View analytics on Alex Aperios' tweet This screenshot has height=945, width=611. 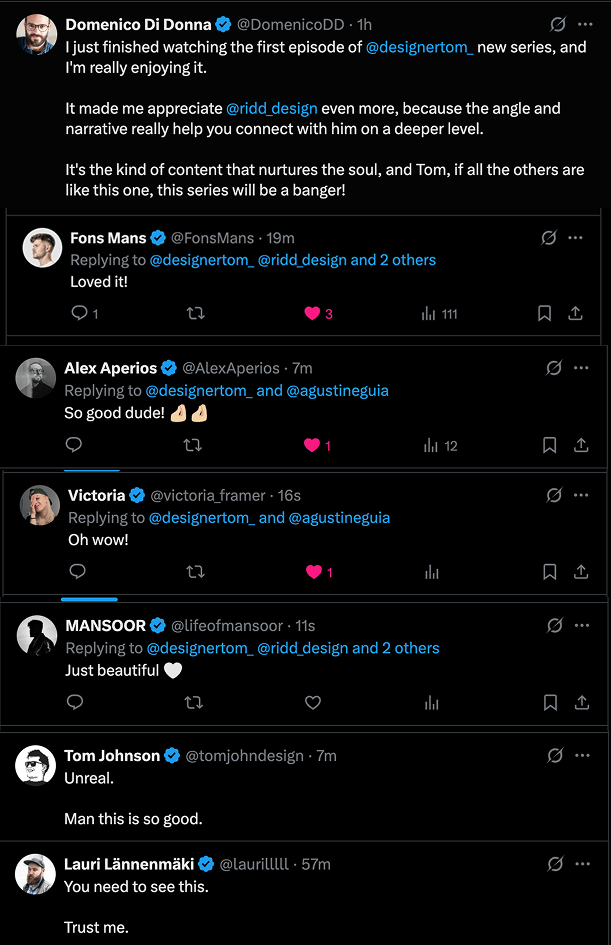[x=430, y=445]
